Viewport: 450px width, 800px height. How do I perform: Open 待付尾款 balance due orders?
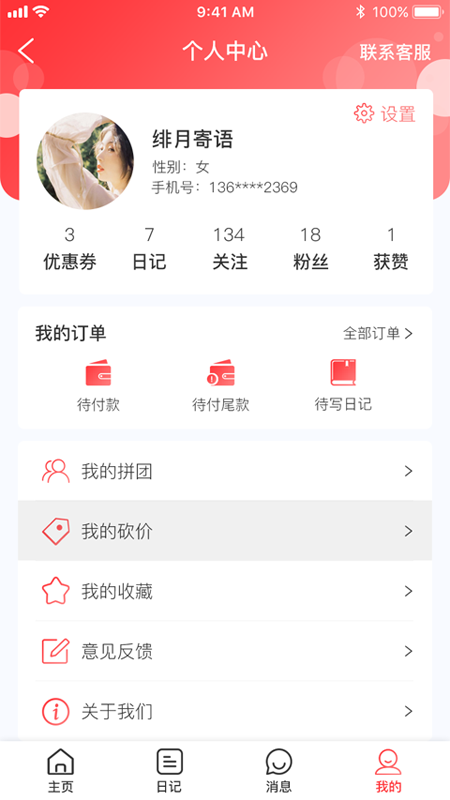(221, 386)
